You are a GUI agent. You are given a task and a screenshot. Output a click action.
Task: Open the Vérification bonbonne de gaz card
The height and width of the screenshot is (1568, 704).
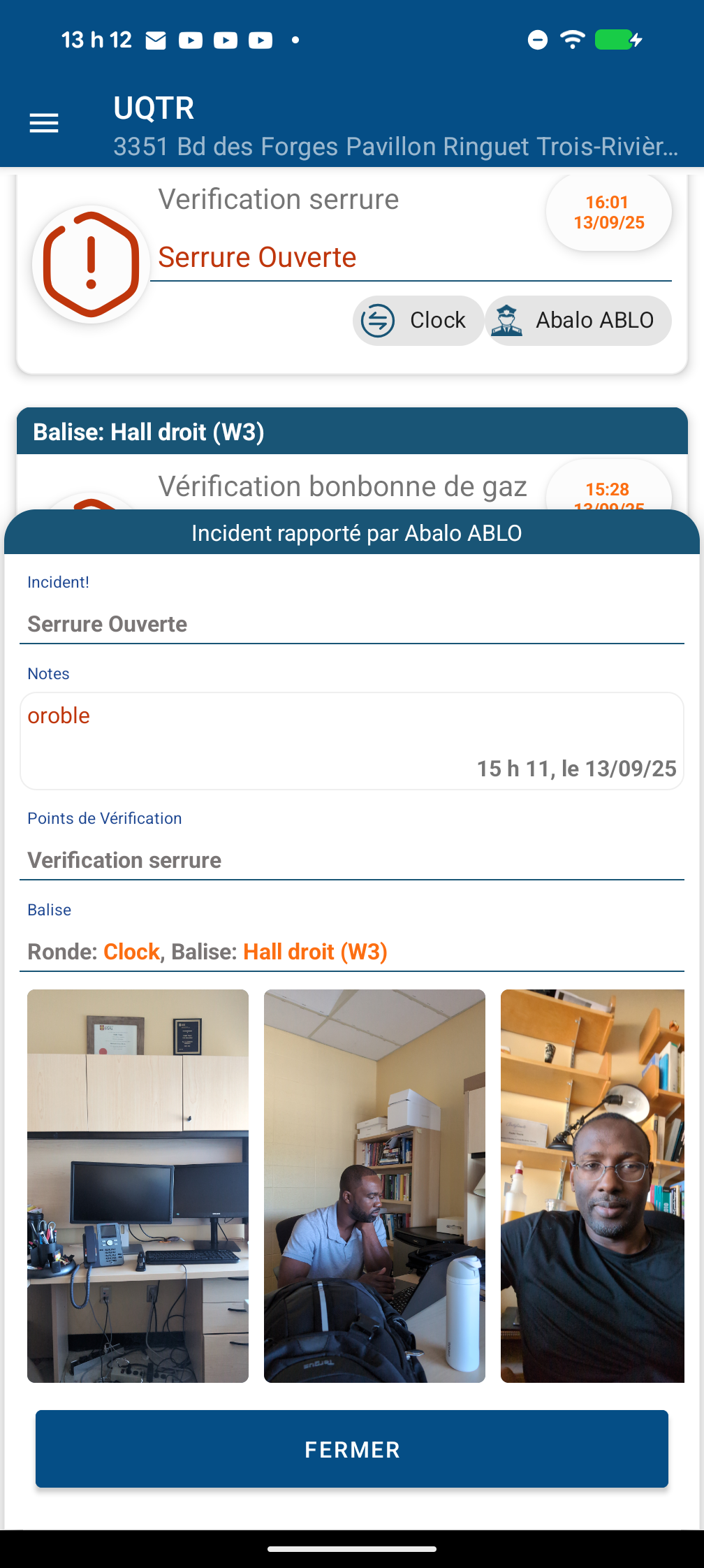point(342,487)
